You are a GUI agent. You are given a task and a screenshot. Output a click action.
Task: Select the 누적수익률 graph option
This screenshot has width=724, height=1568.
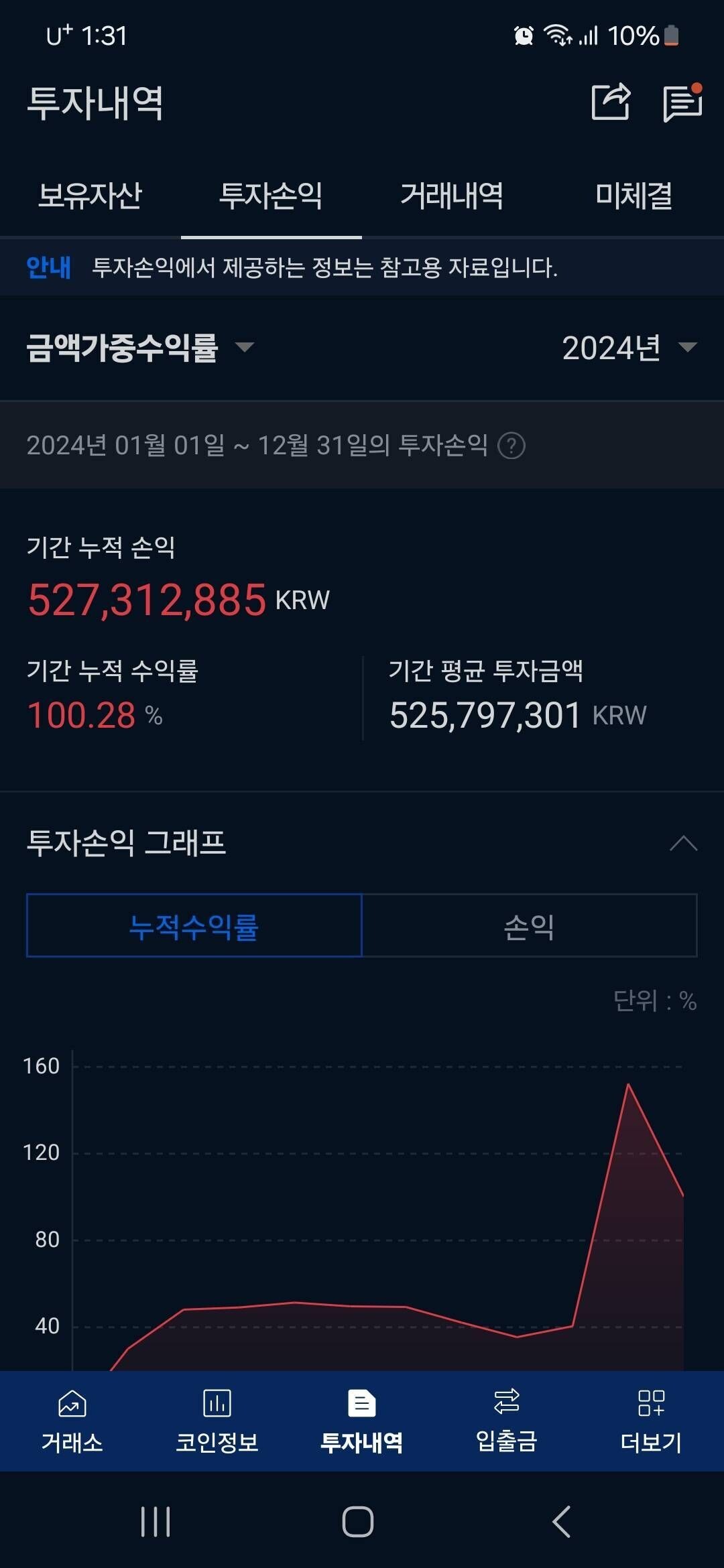(x=193, y=925)
